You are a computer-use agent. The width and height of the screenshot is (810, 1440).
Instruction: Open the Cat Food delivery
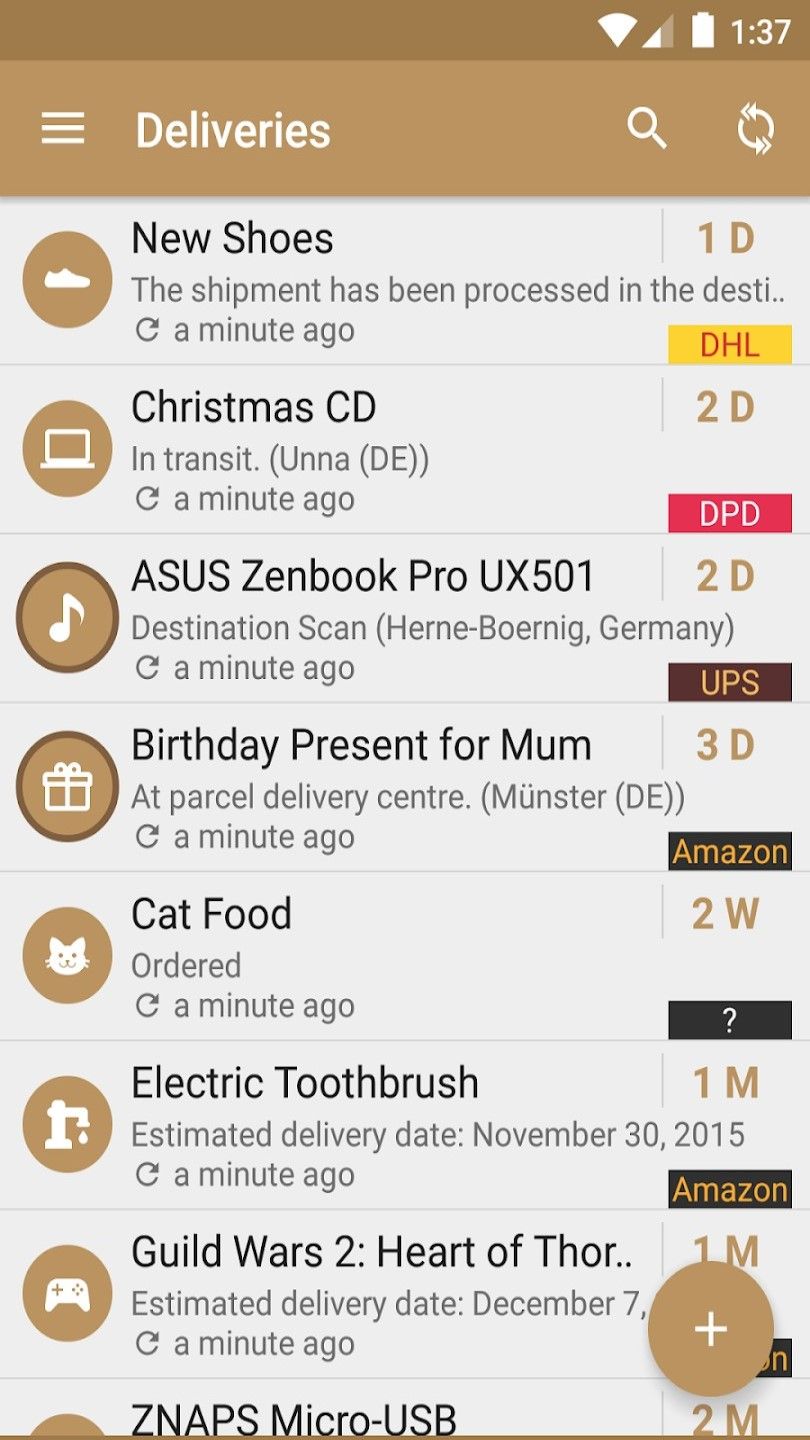pos(405,957)
